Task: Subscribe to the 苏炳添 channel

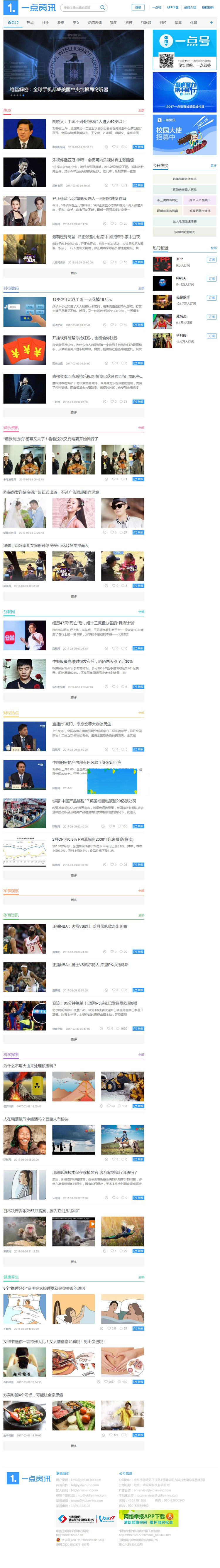Action: click(x=211, y=316)
